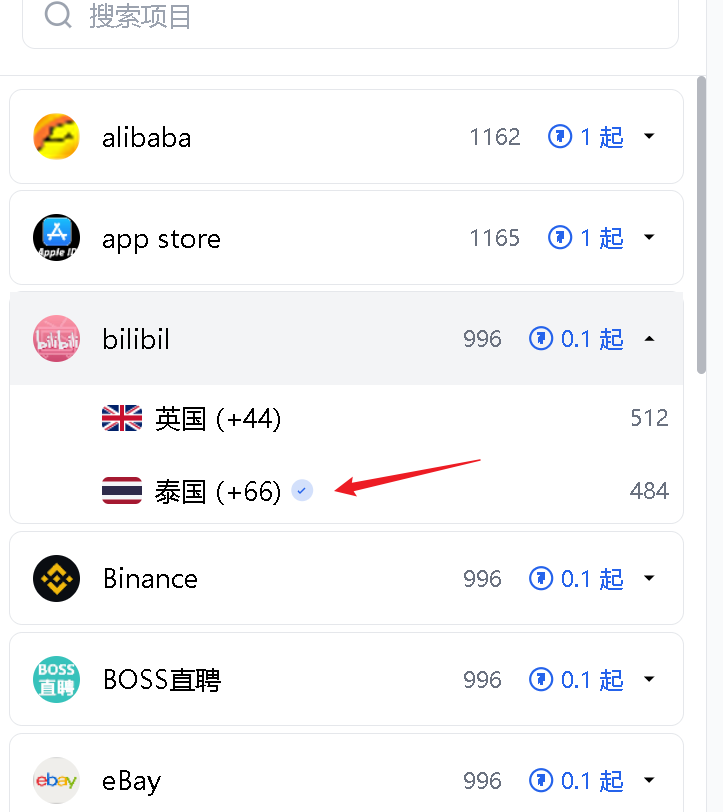This screenshot has width=723, height=812.
Task: Tap the 搜索项目 search field
Action: pos(350,17)
